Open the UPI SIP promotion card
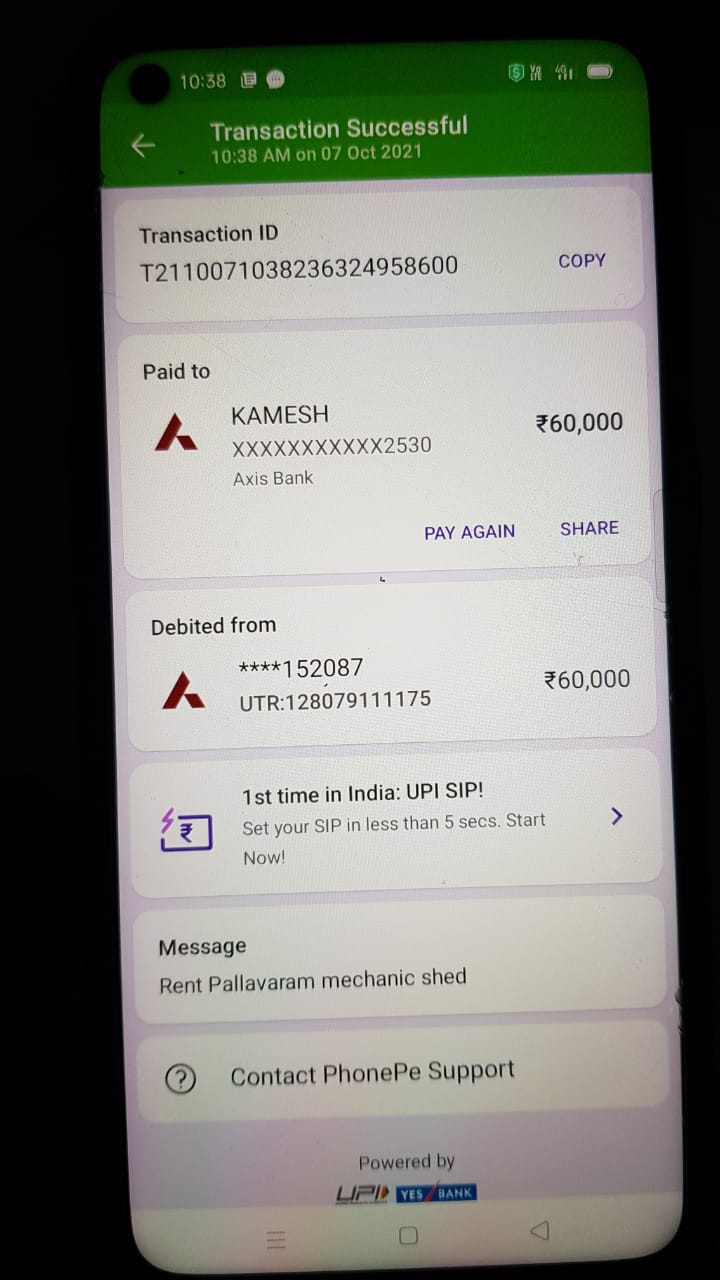720x1280 pixels. [x=396, y=824]
